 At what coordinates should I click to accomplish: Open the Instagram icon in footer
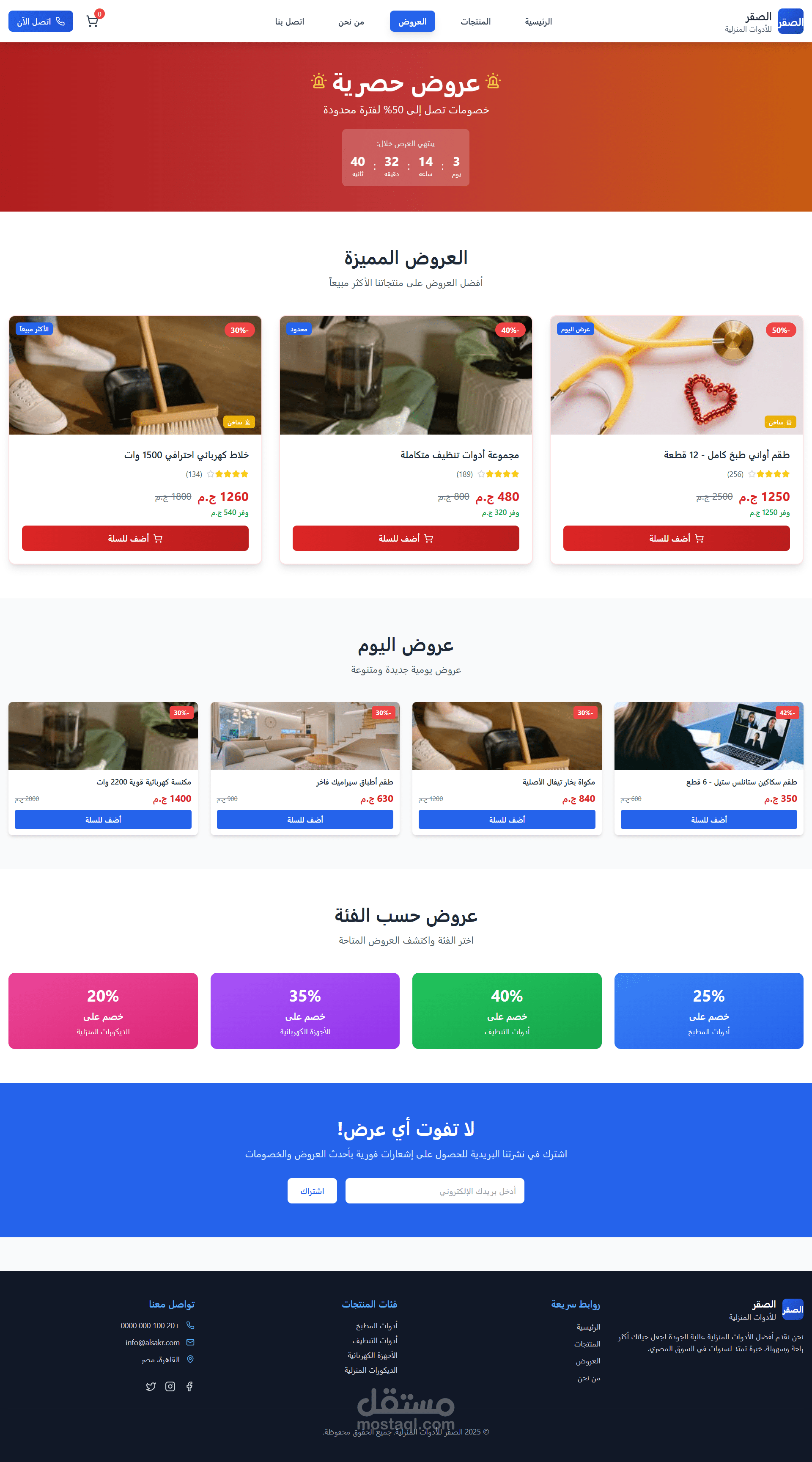pos(170,1387)
